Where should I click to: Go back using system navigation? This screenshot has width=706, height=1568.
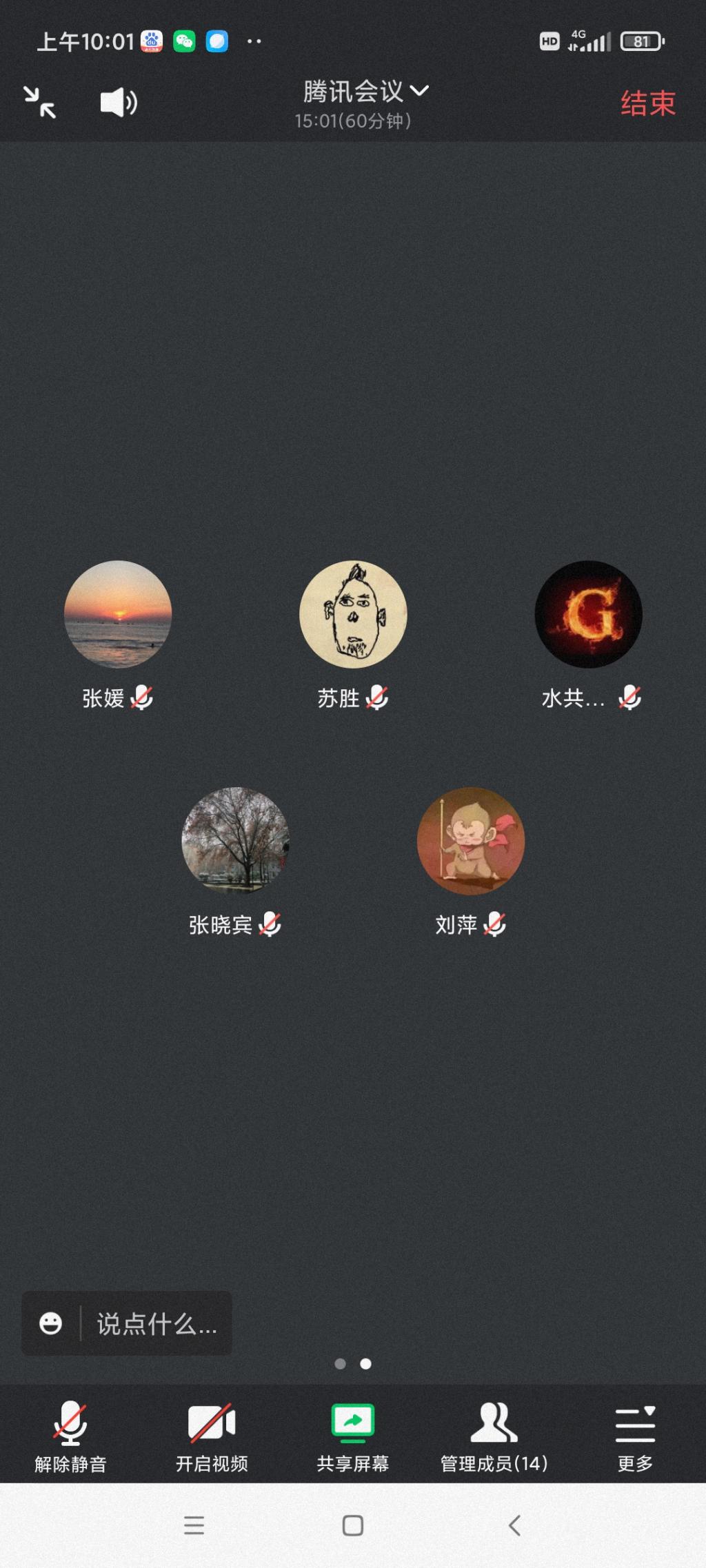[x=514, y=1525]
